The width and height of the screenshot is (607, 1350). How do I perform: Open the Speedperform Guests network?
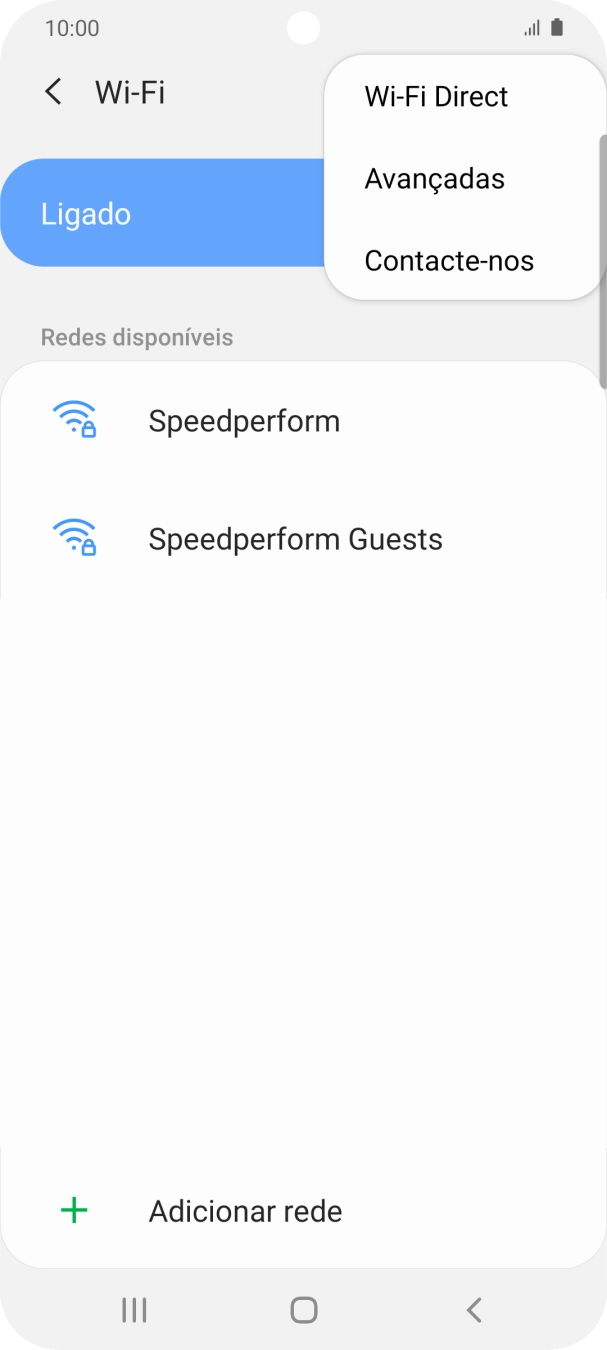point(295,539)
